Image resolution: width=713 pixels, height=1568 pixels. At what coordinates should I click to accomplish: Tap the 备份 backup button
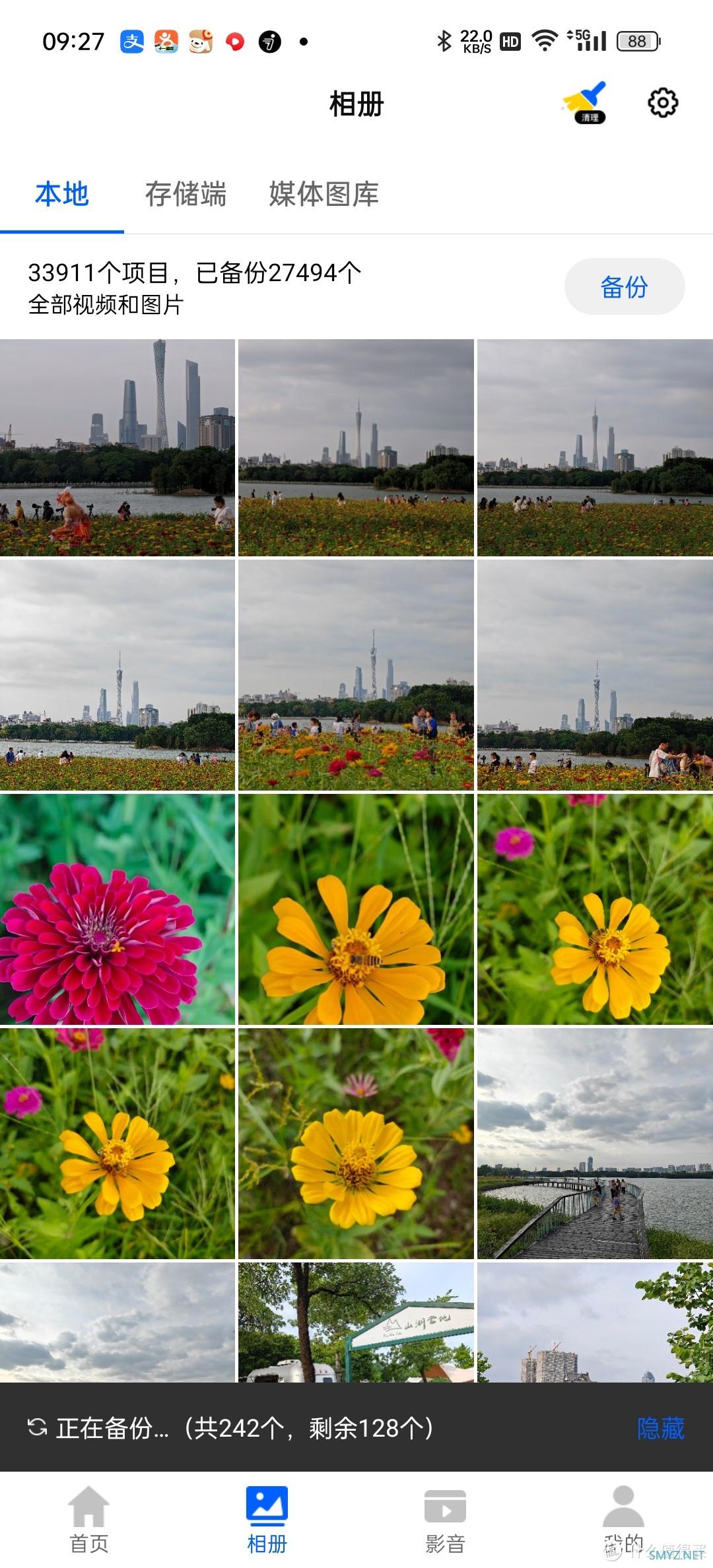624,286
